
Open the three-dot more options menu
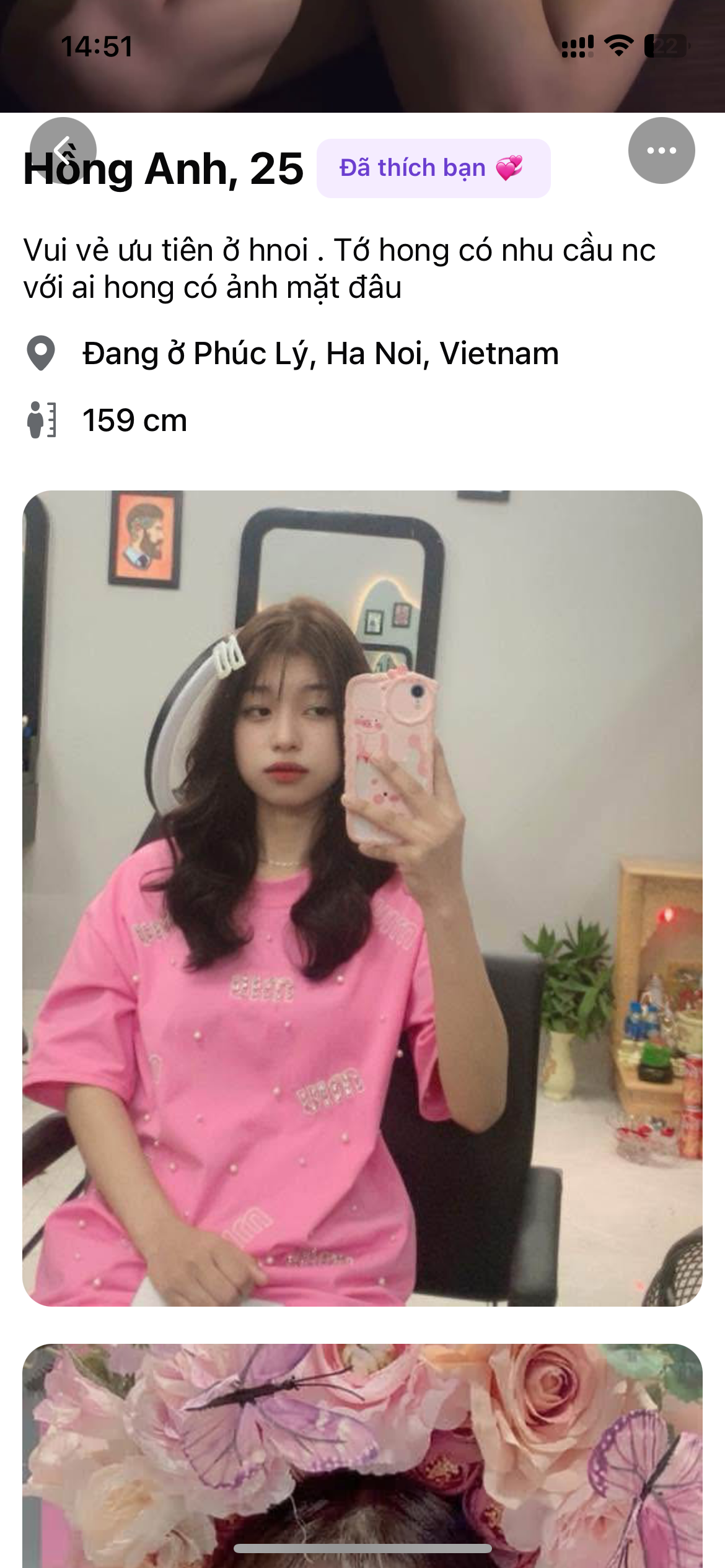(661, 150)
